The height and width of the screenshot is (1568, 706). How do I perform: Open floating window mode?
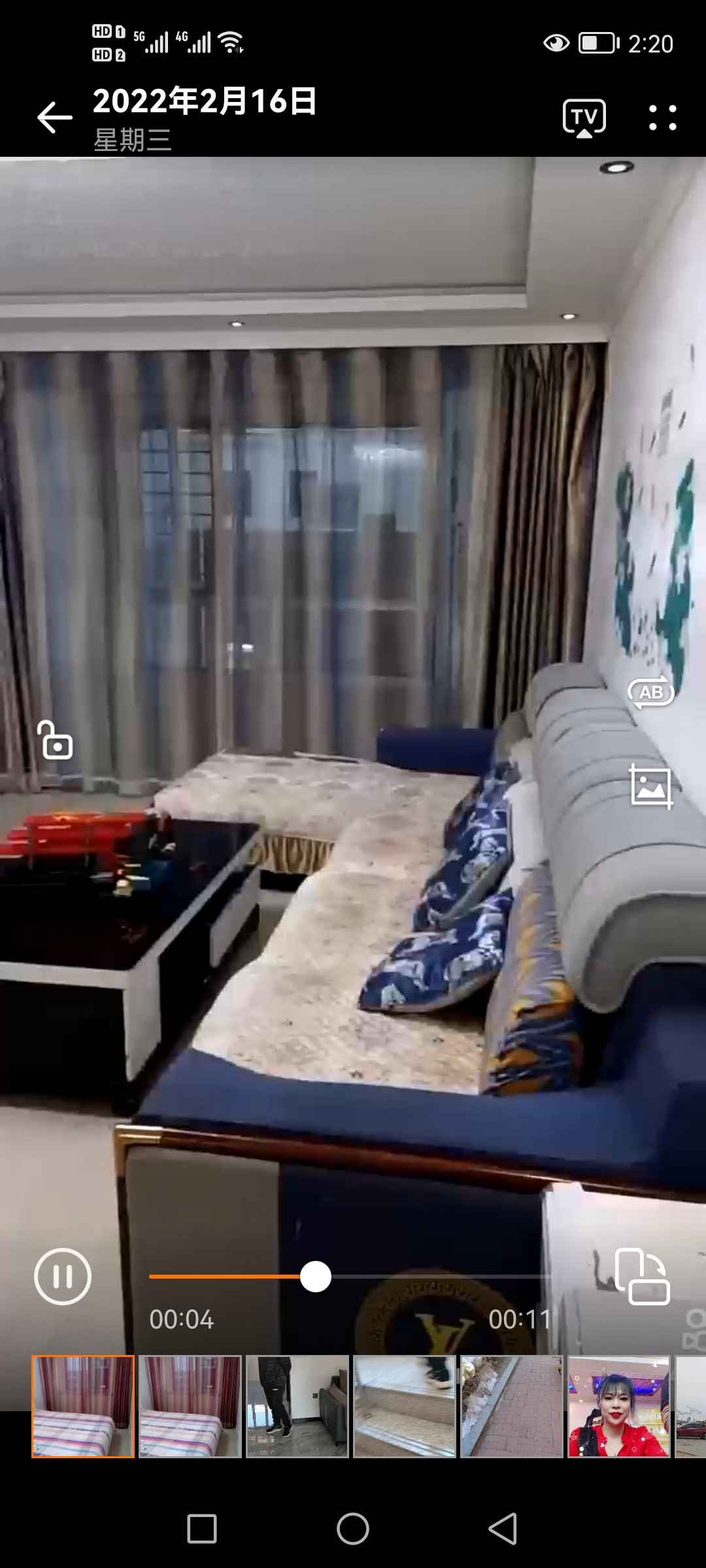click(642, 1276)
